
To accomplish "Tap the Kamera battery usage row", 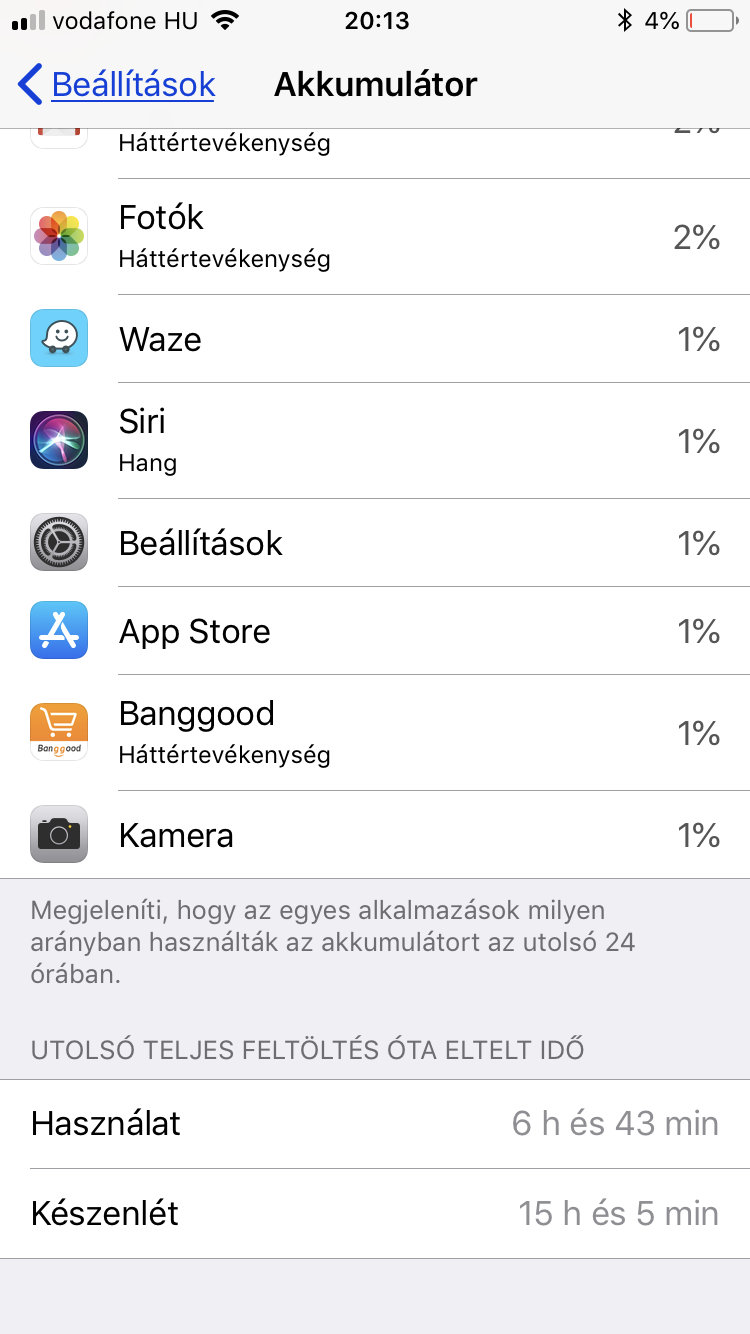I will click(x=375, y=835).
